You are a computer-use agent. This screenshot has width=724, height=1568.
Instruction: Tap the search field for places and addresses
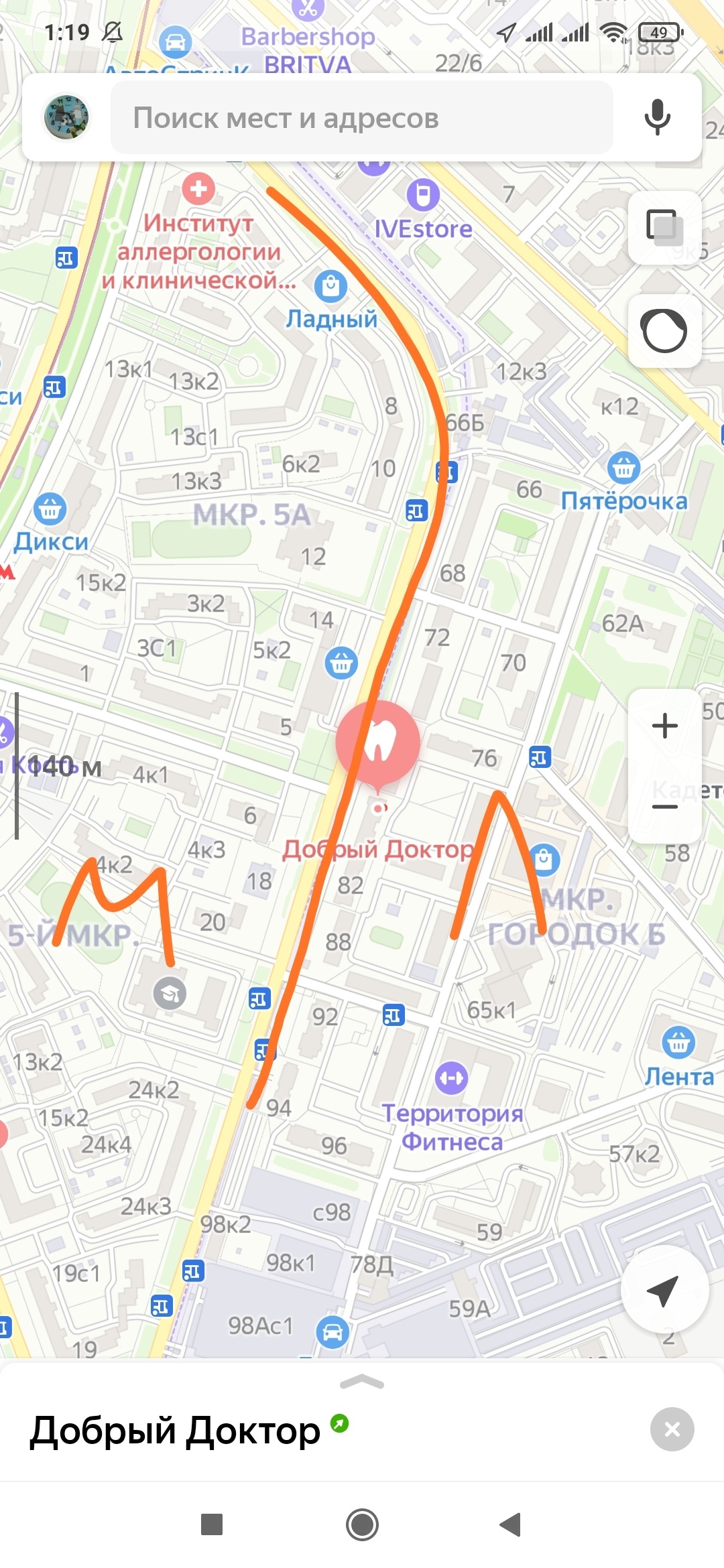point(362,118)
